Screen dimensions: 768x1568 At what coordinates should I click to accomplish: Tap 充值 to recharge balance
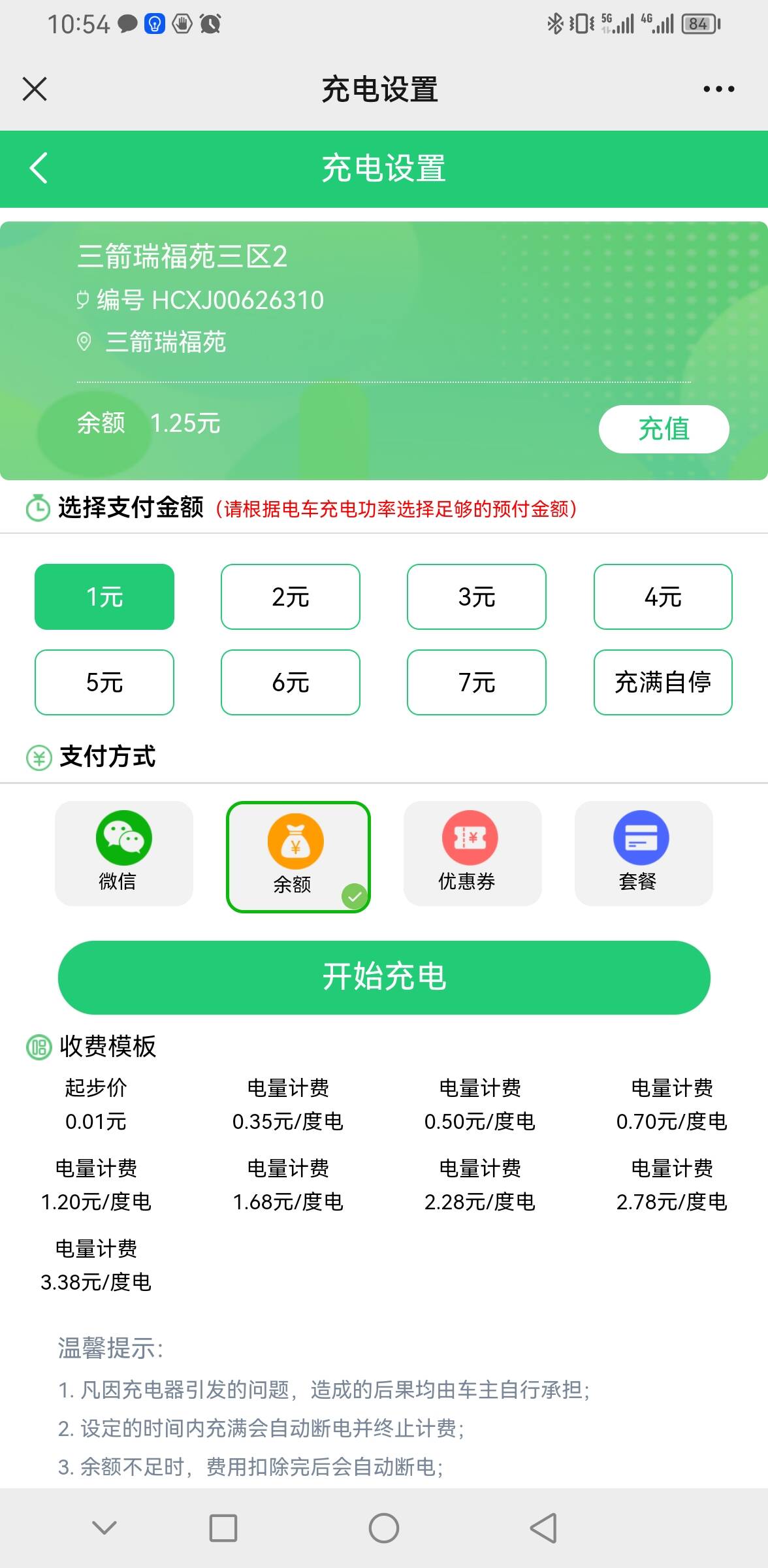coord(664,429)
